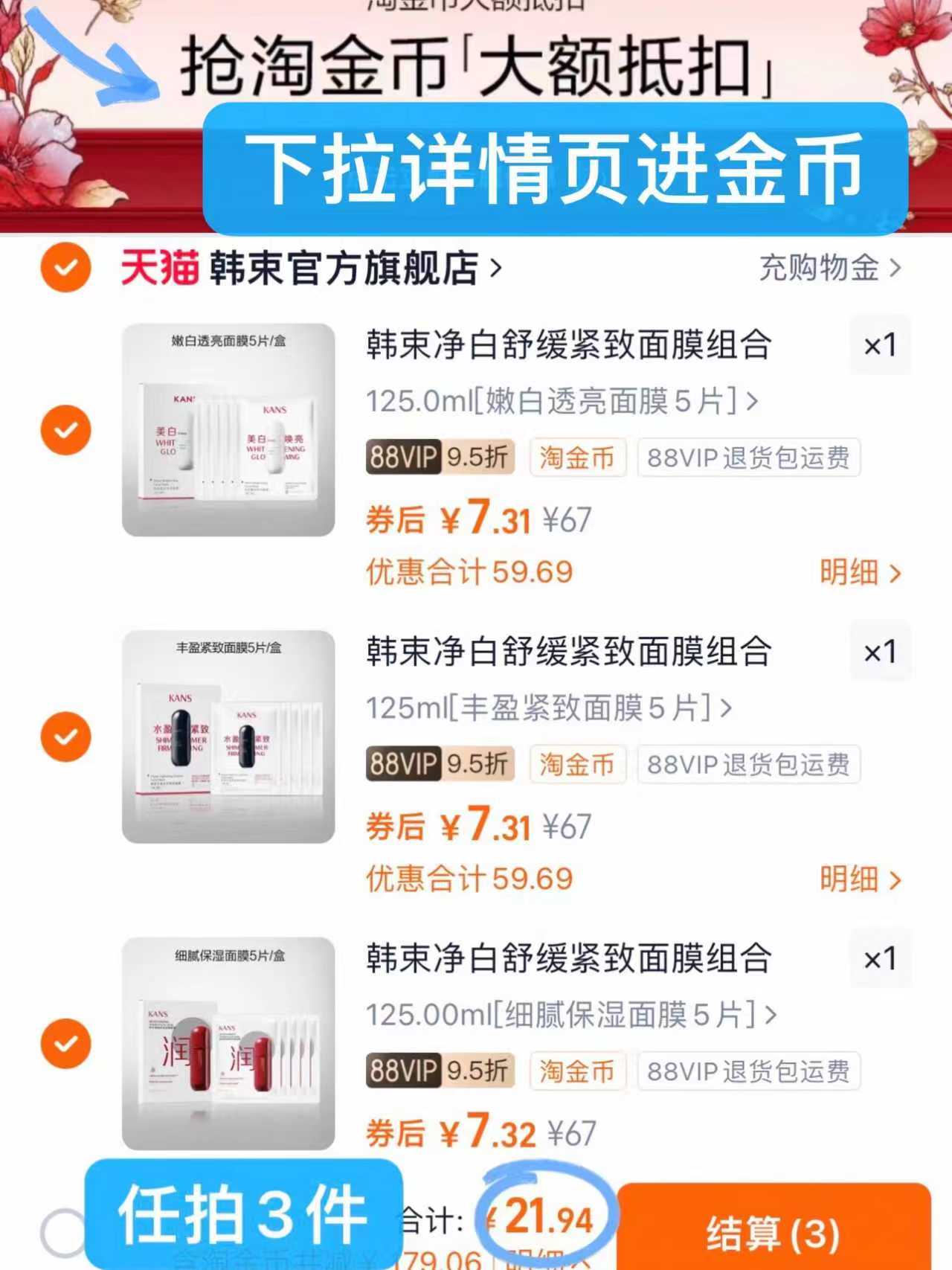Click the 88VIP 9.5折 badge on first product
Viewport: 952px width, 1270px height.
tap(439, 459)
